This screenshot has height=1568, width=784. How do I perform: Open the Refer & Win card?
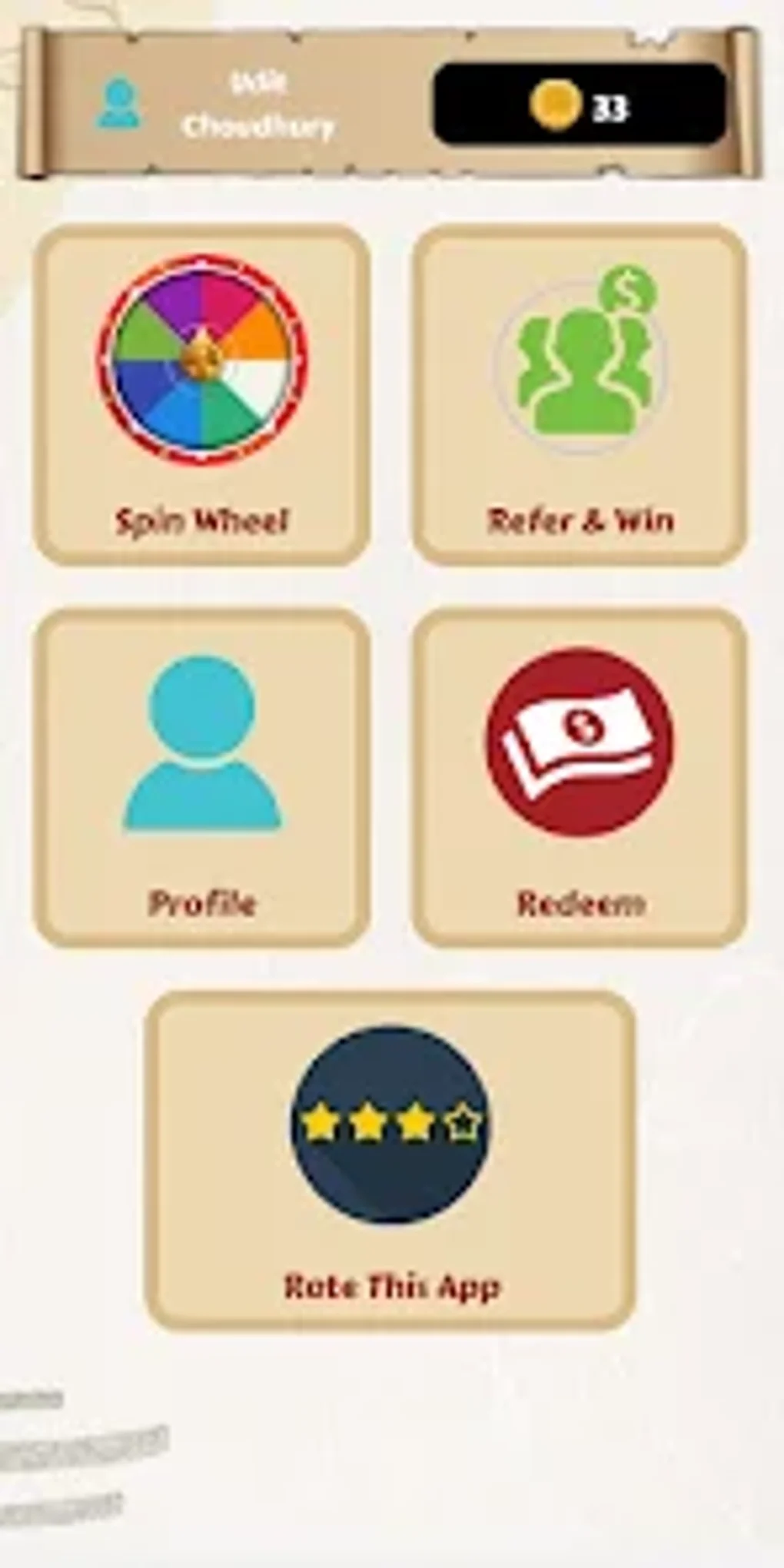(580, 394)
